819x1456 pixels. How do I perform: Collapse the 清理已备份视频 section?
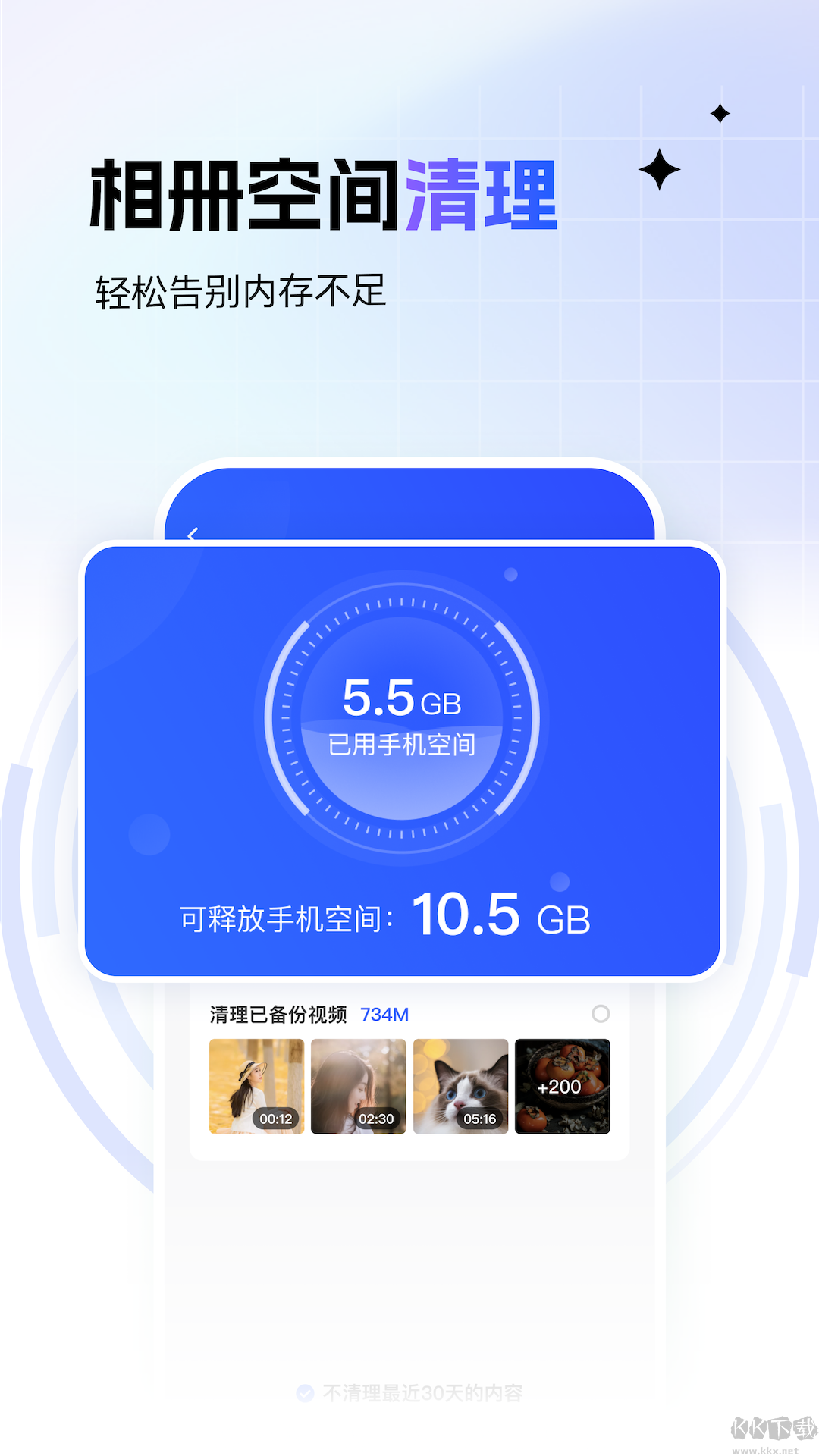pos(278,1014)
